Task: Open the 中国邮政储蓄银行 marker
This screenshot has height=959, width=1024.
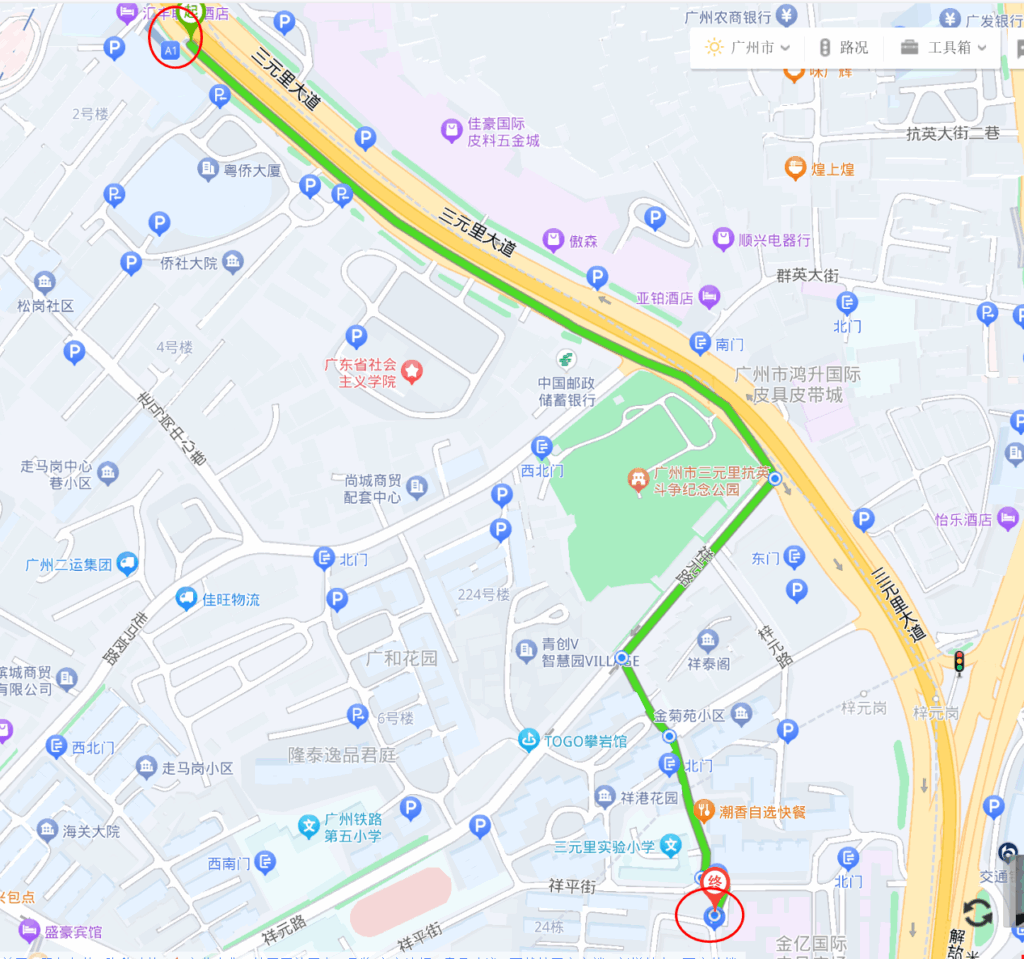Action: tap(567, 359)
